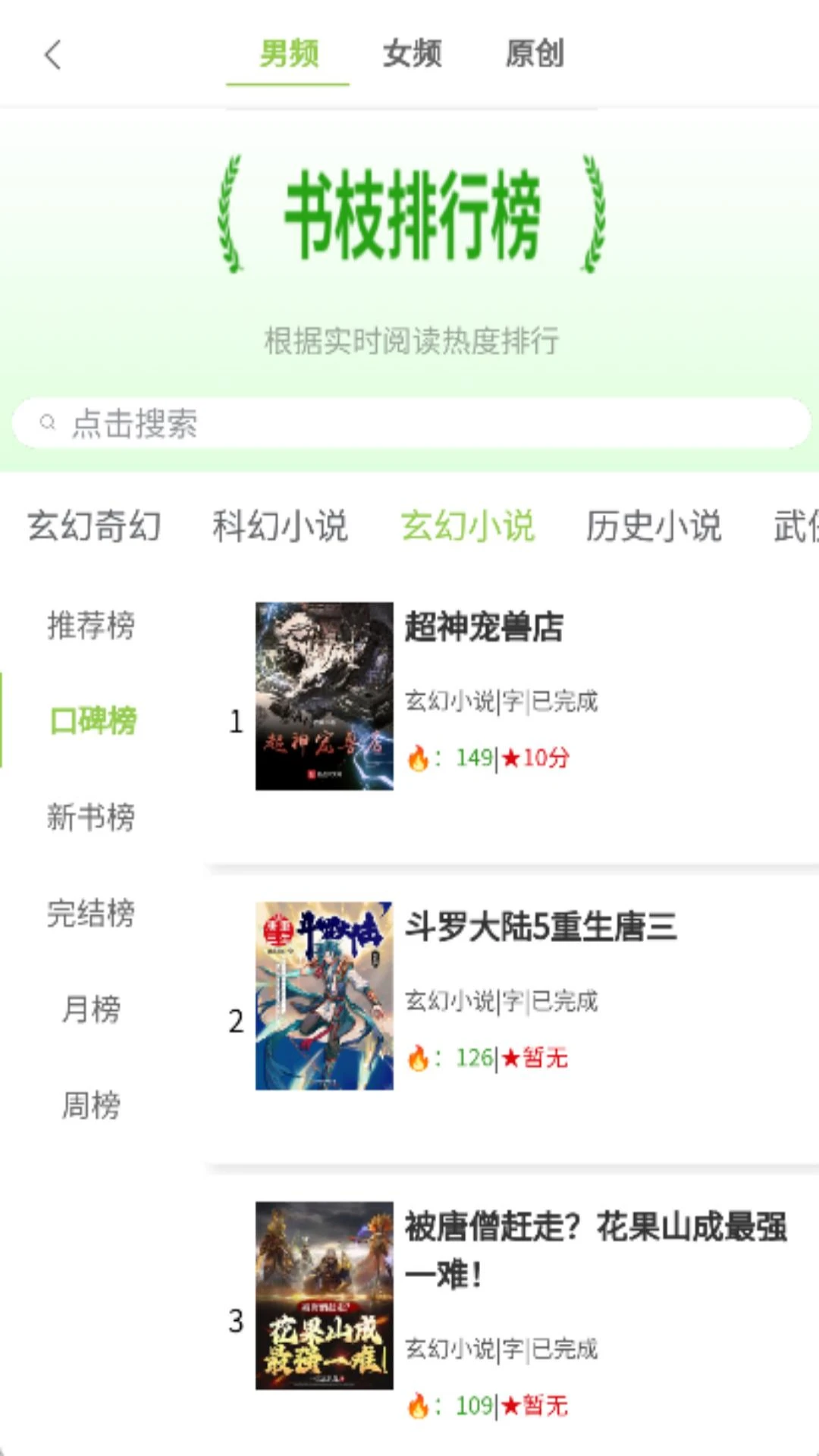
Task: Switch to 周榜 ranking
Action: (x=92, y=1106)
